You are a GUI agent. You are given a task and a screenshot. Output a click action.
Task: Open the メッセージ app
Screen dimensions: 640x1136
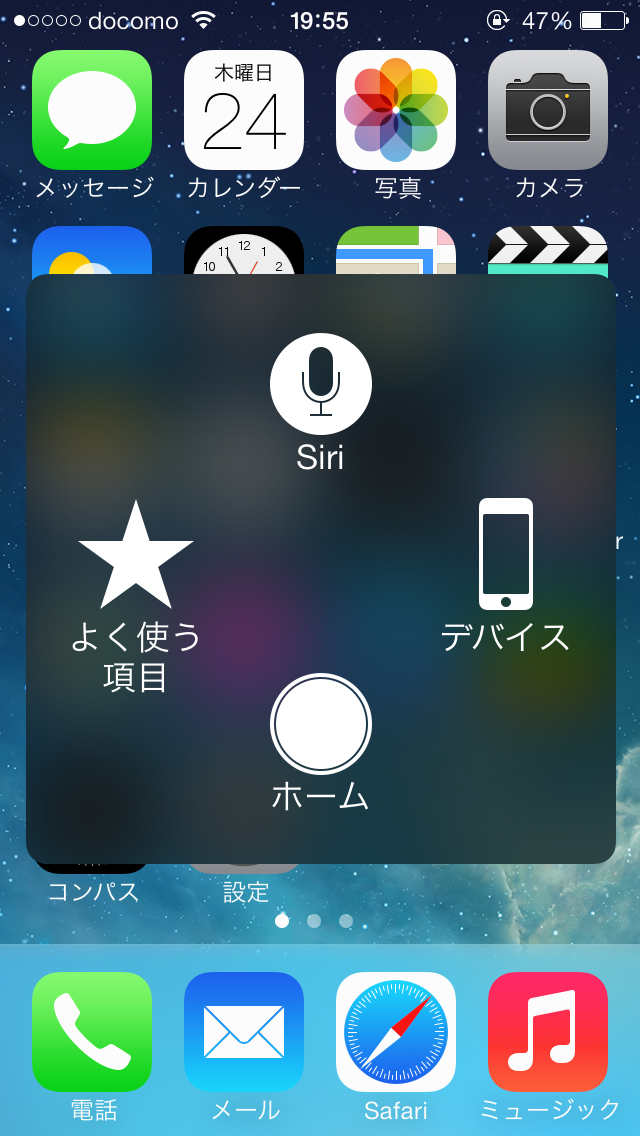[92, 110]
